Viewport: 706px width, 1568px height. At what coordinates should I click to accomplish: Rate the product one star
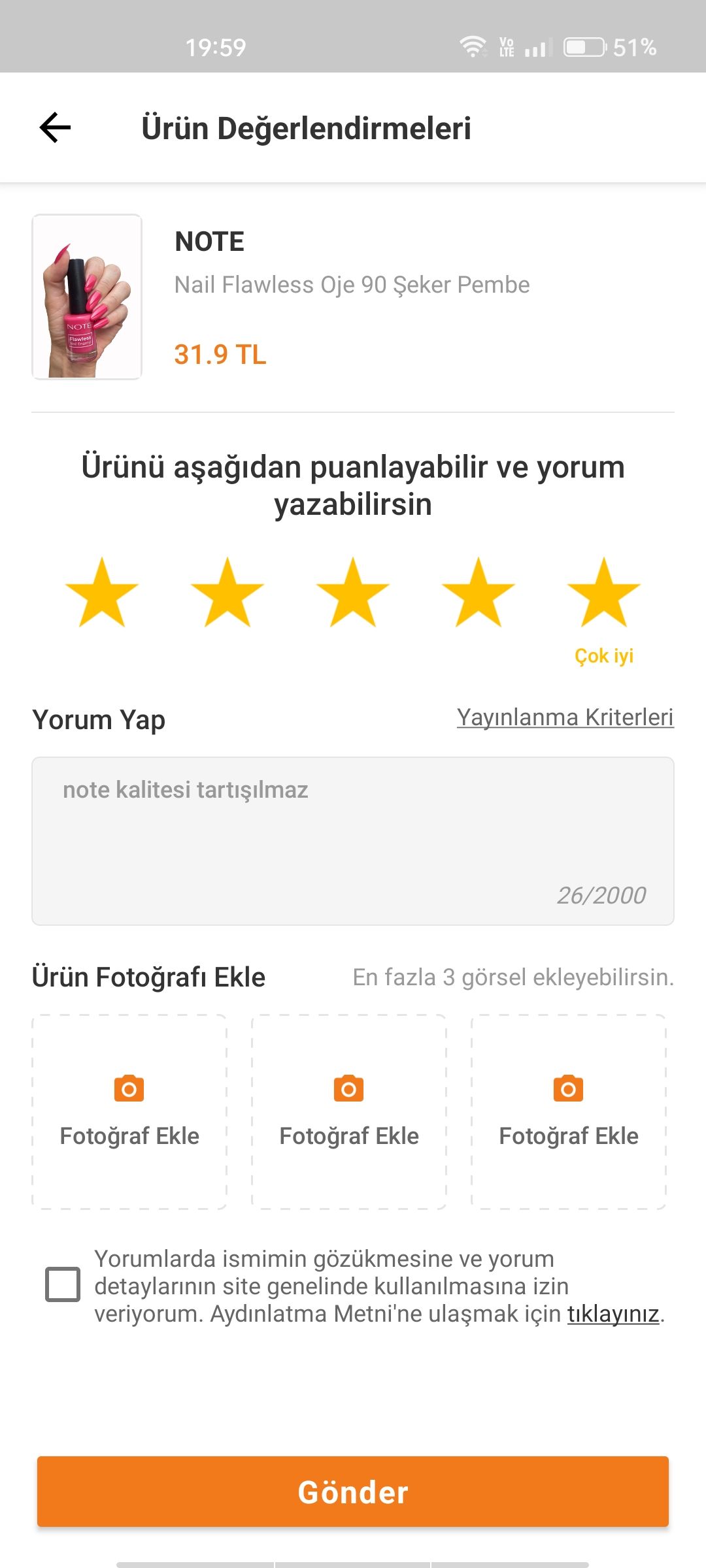coord(102,593)
